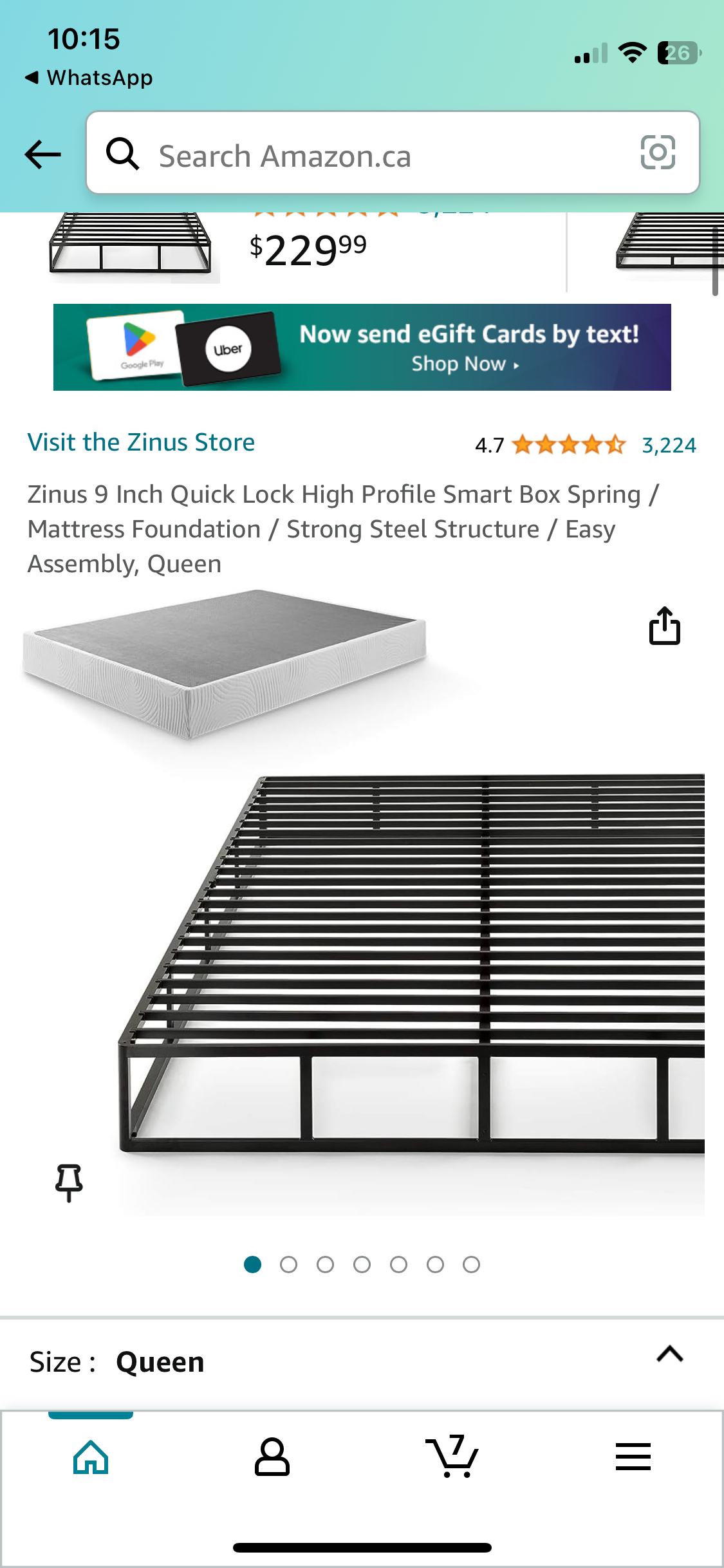Image resolution: width=724 pixels, height=1568 pixels.
Task: Open the hamburger menu tab
Action: pos(633,1457)
